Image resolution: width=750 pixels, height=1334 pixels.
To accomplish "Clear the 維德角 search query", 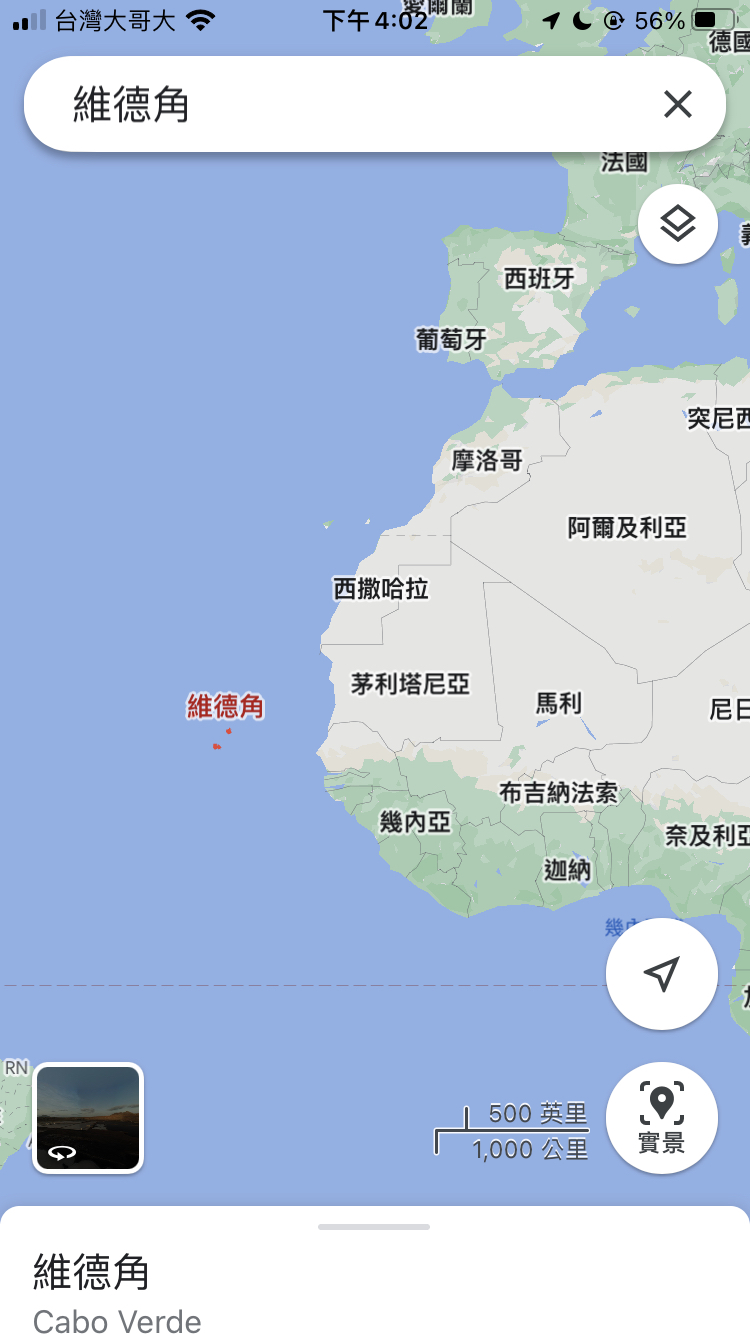I will (678, 104).
